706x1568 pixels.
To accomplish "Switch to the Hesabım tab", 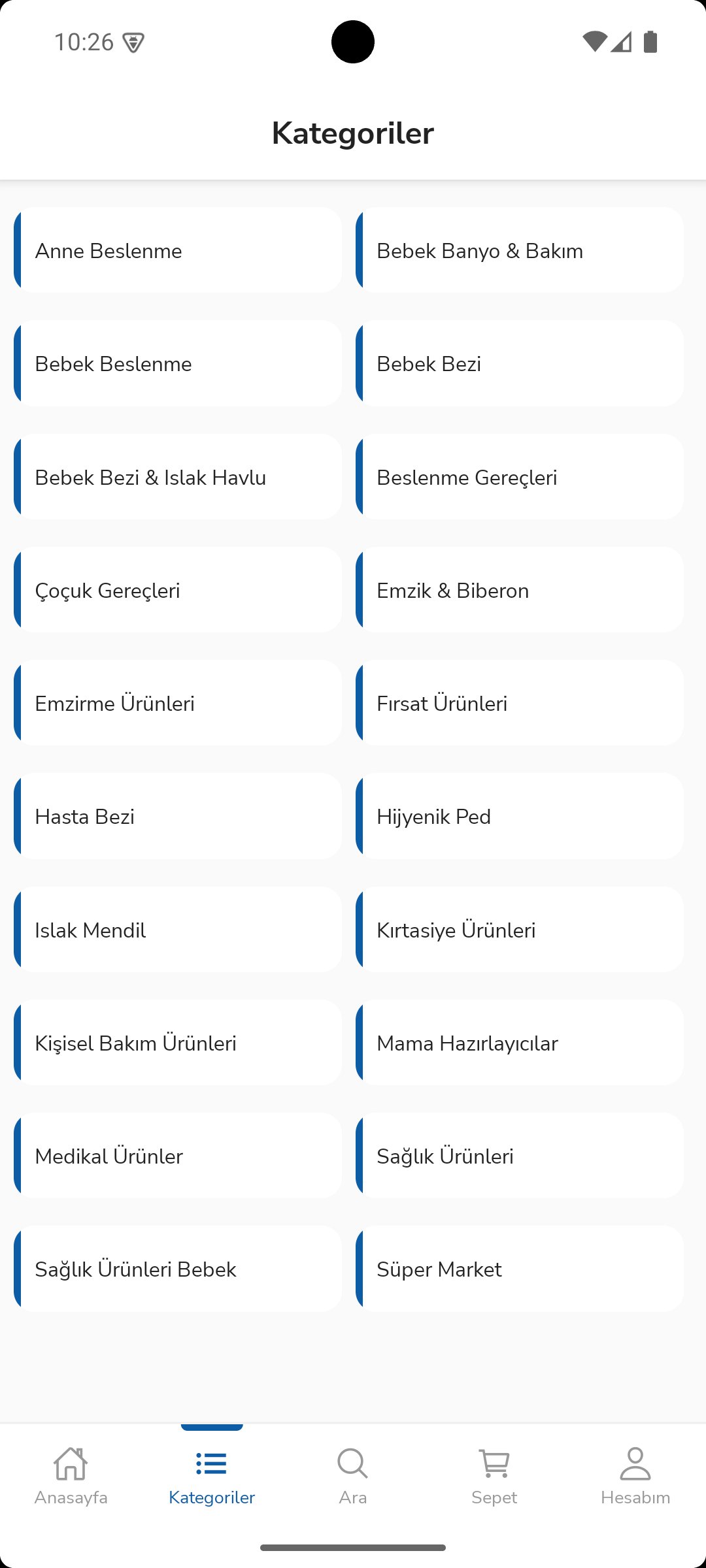I will (x=635, y=1477).
